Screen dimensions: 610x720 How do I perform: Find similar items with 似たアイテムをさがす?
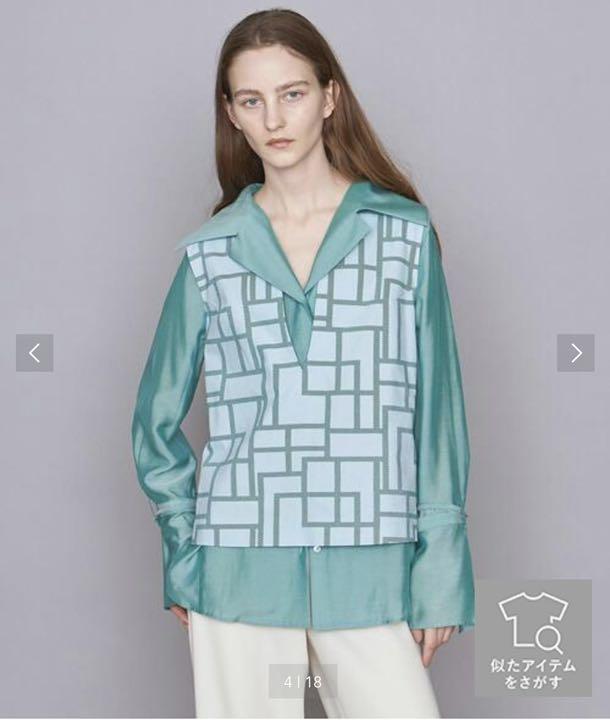click(x=532, y=636)
